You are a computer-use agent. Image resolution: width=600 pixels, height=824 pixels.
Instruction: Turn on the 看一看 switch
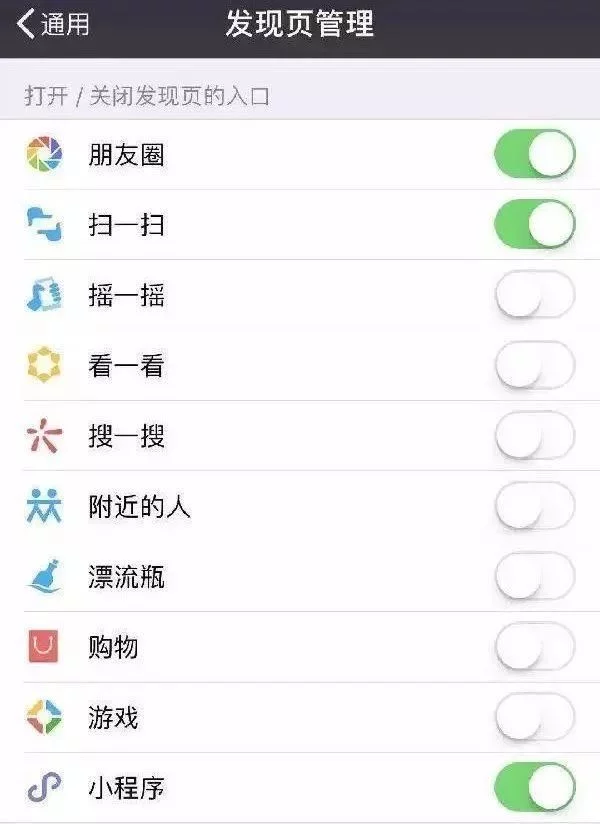(x=534, y=366)
